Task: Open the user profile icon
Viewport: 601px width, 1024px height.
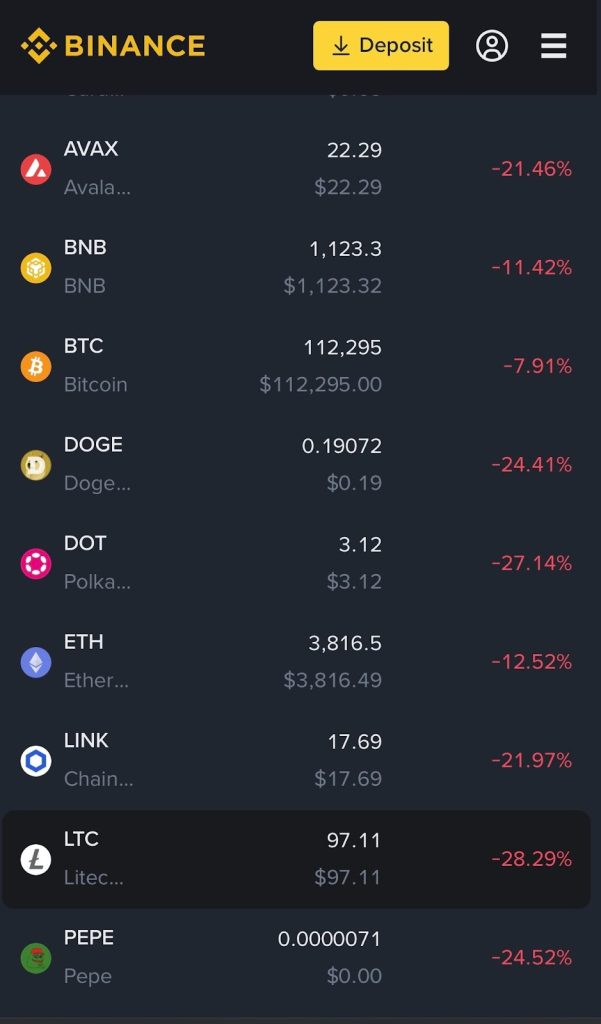Action: pyautogui.click(x=492, y=46)
